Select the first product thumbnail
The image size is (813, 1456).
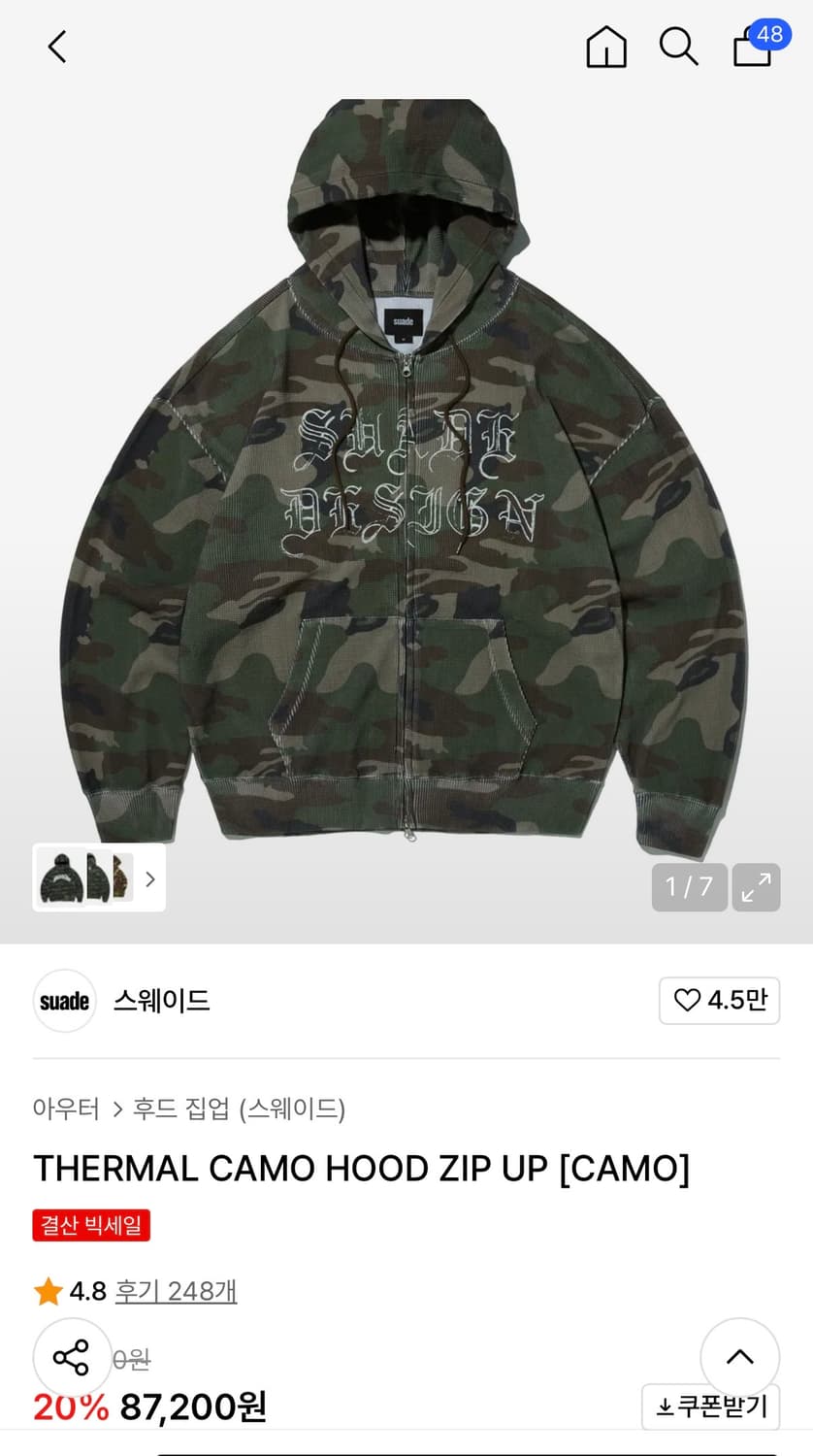tap(59, 878)
